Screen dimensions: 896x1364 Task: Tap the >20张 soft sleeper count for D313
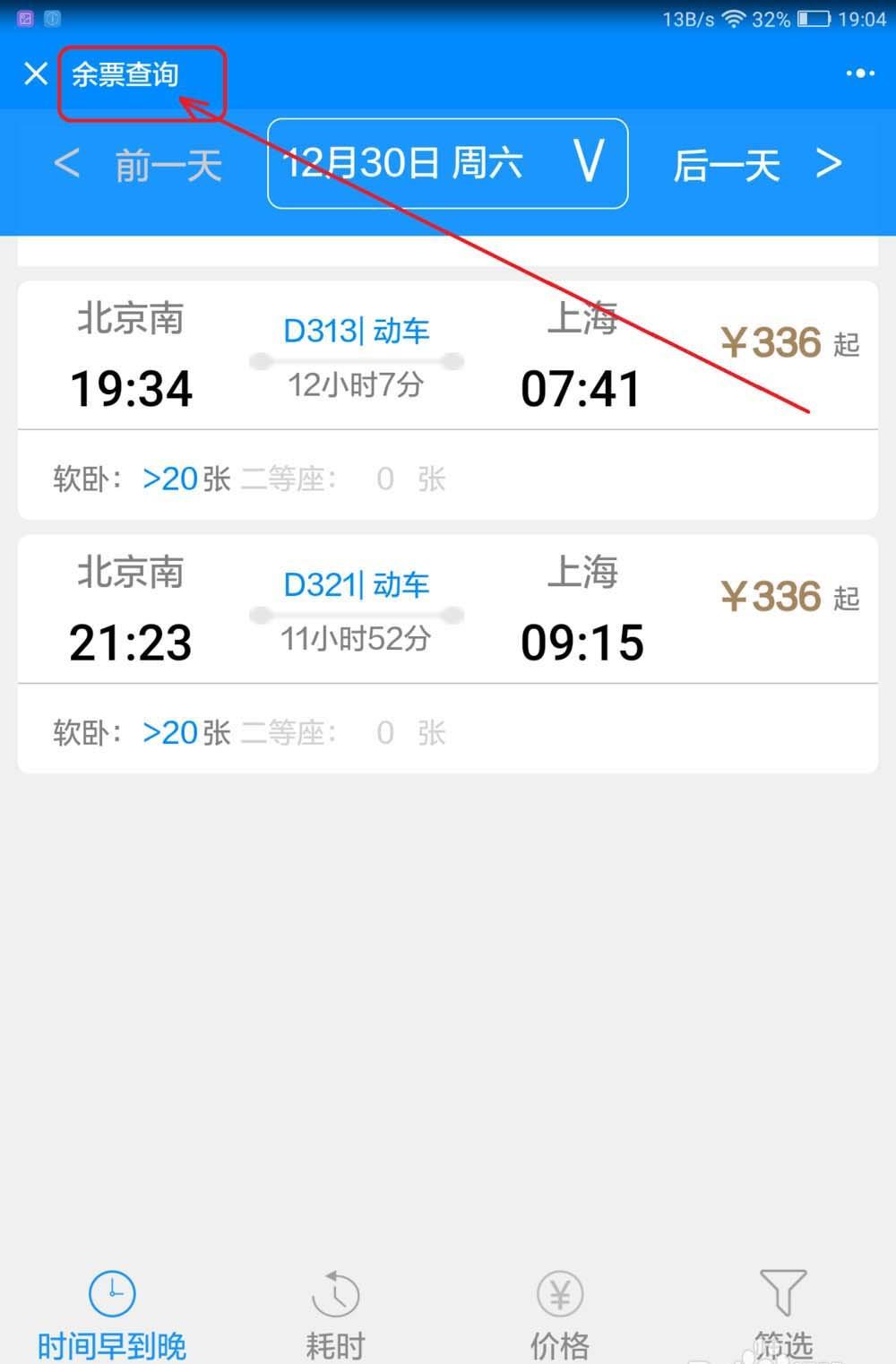[185, 479]
